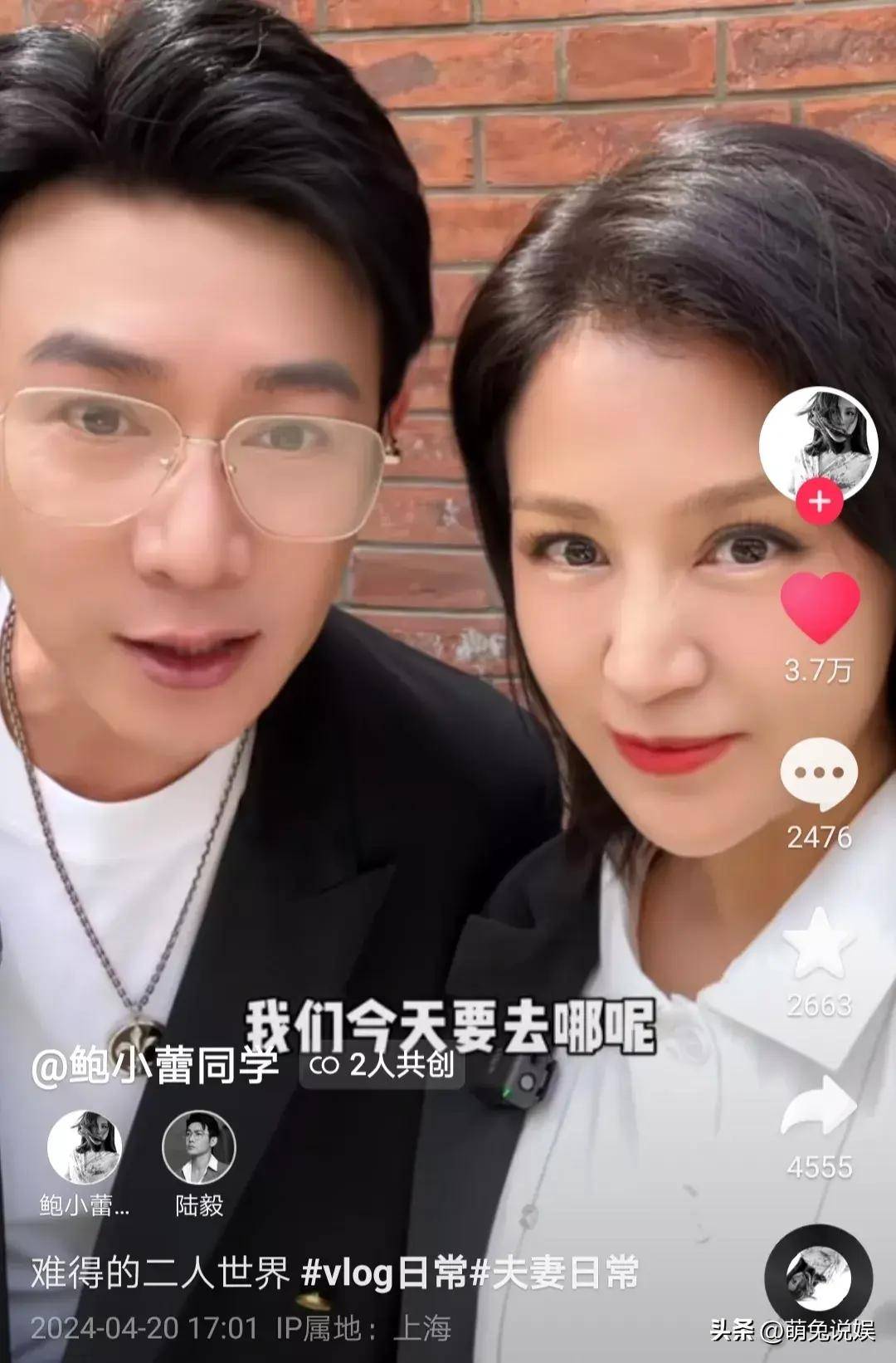This screenshot has width=896, height=1363.
Task: Open the spinning music disc
Action: (x=818, y=1278)
